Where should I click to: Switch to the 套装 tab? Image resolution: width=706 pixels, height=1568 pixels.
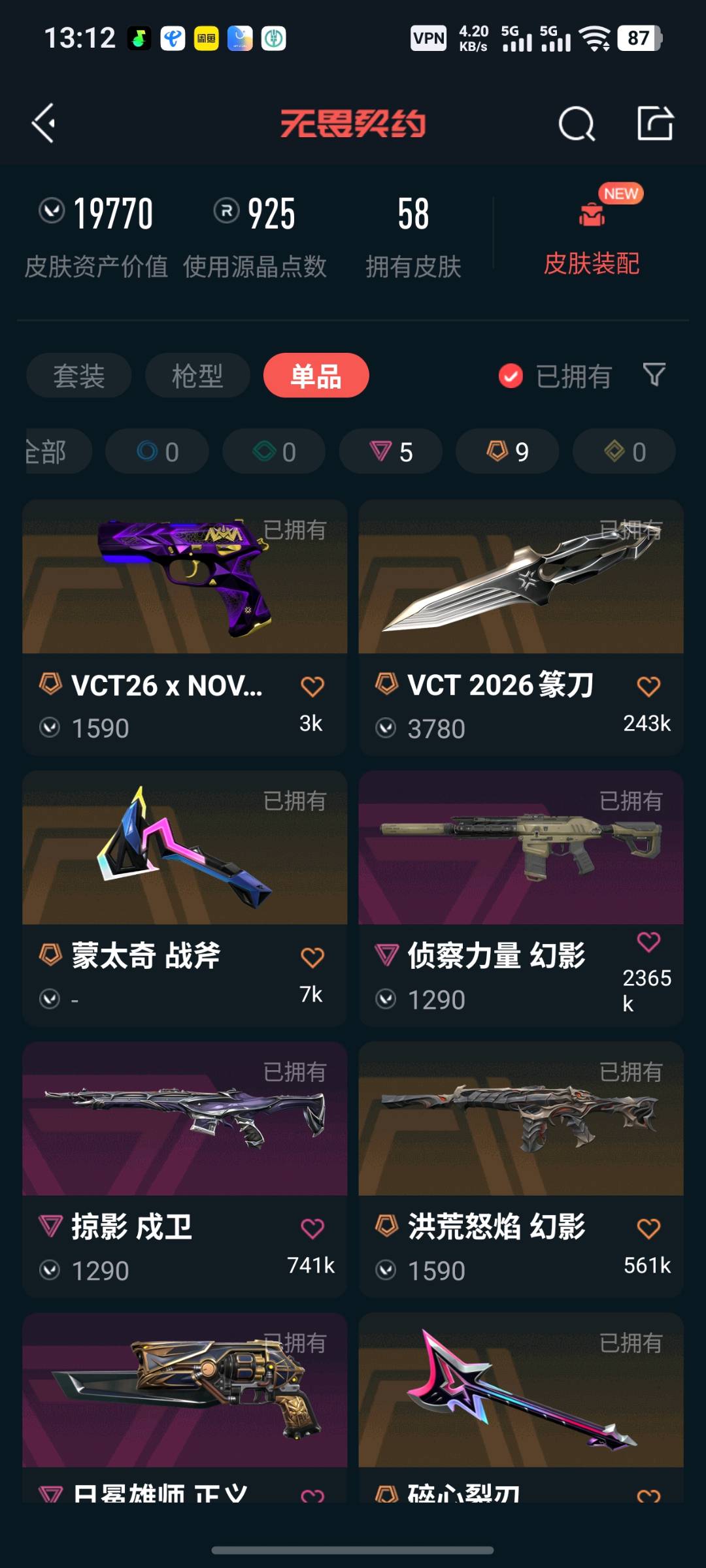(x=78, y=376)
